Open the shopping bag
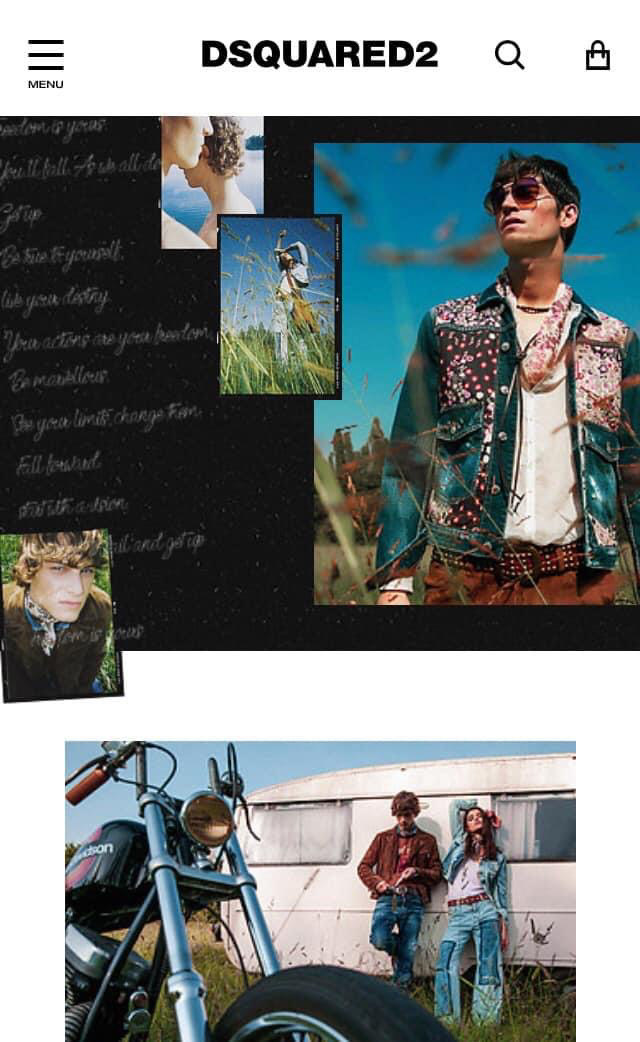The height and width of the screenshot is (1042, 640). click(597, 55)
